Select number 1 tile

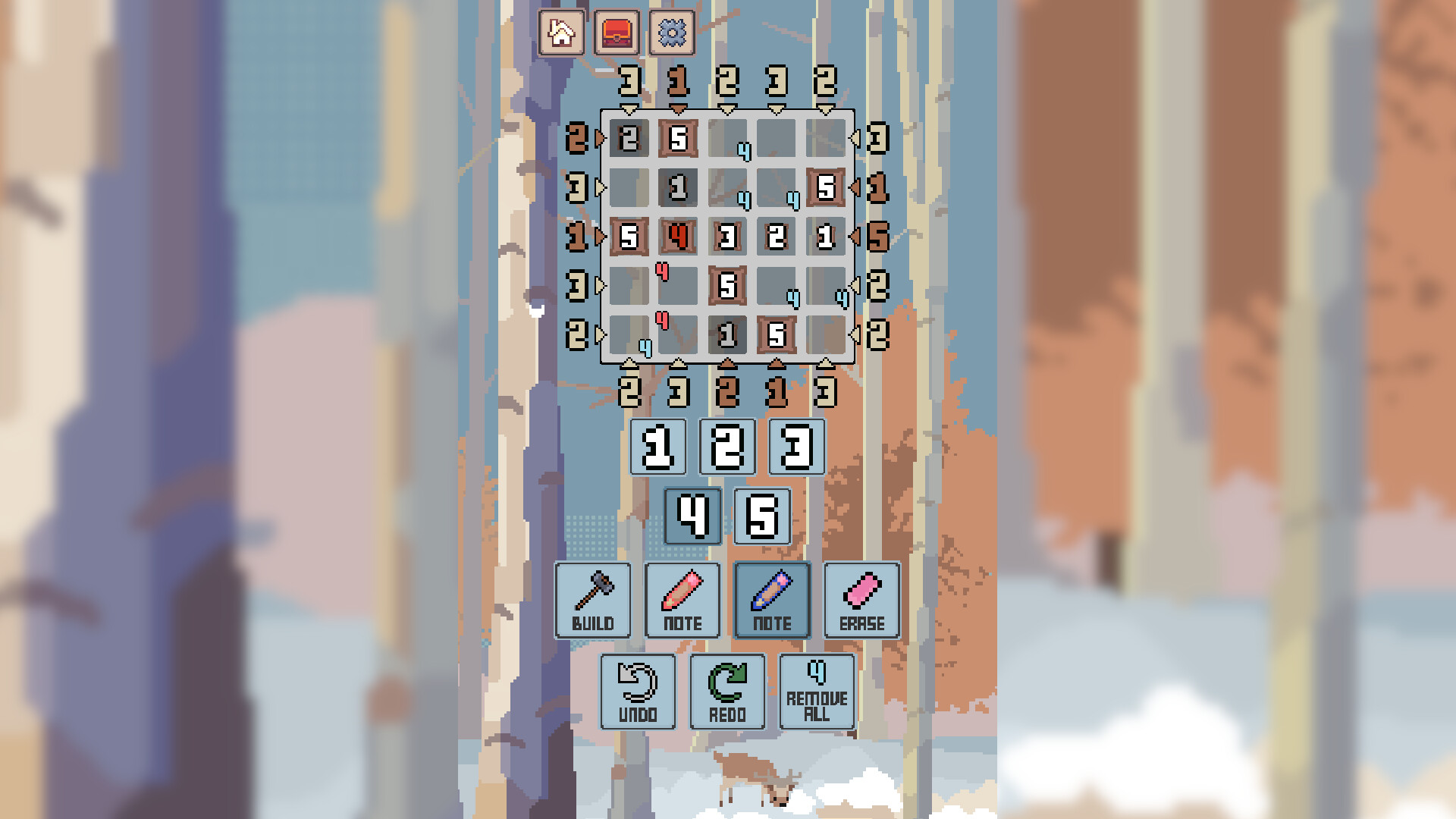[x=657, y=447]
